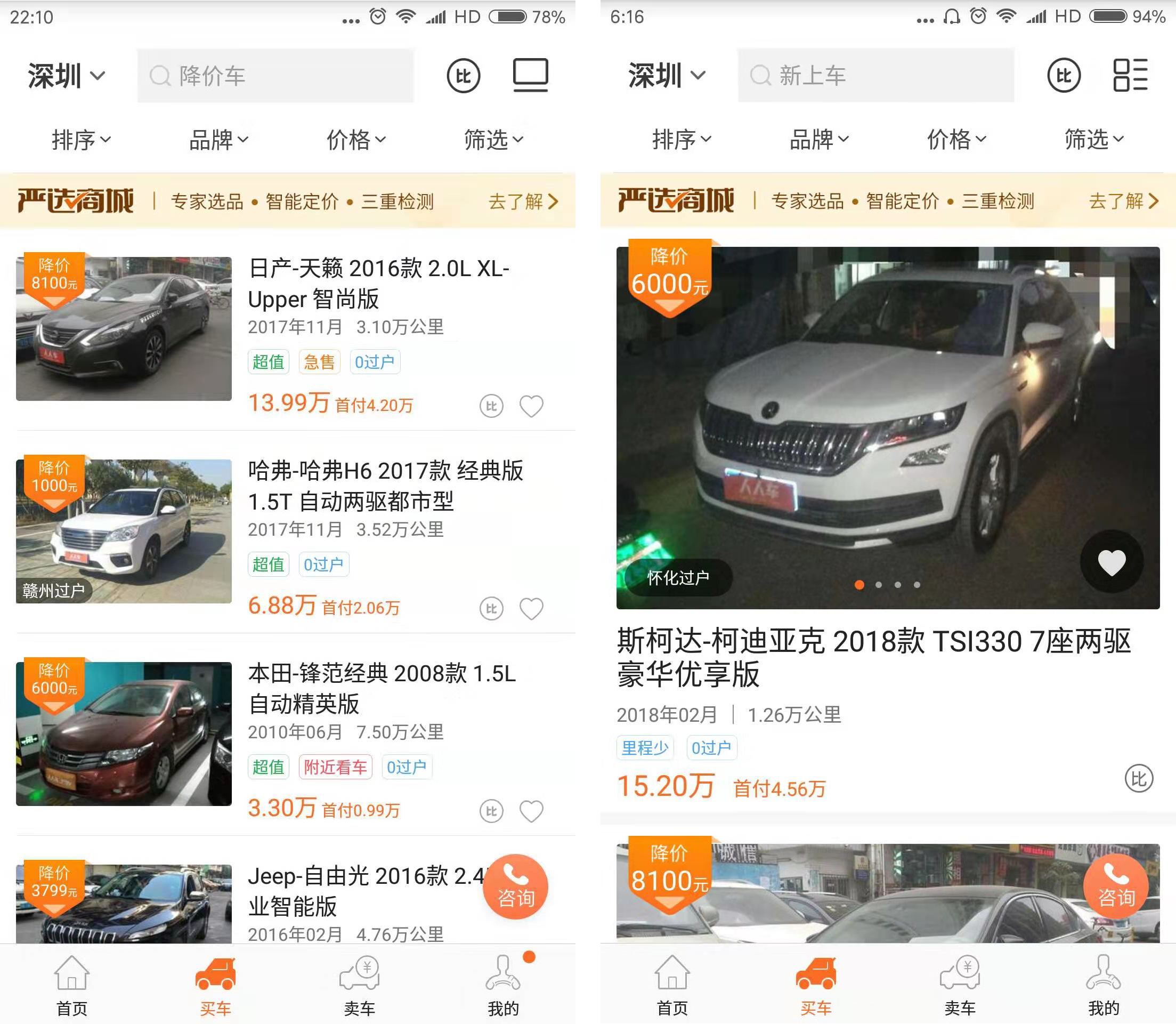The width and height of the screenshot is (1176, 1024).
Task: Add 日产-天籁 to compare list
Action: pyautogui.click(x=491, y=406)
